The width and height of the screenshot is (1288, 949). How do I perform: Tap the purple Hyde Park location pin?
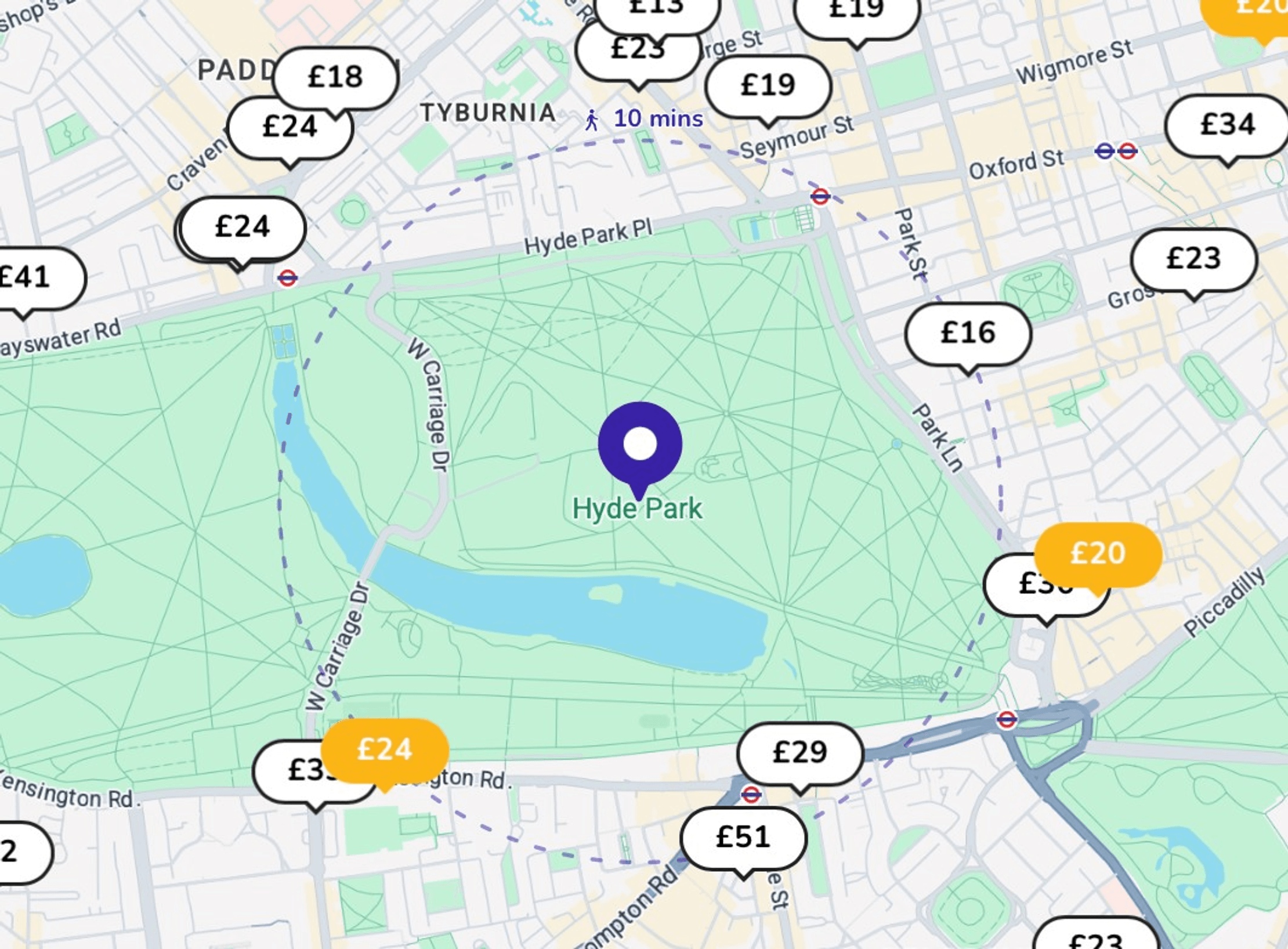639,445
